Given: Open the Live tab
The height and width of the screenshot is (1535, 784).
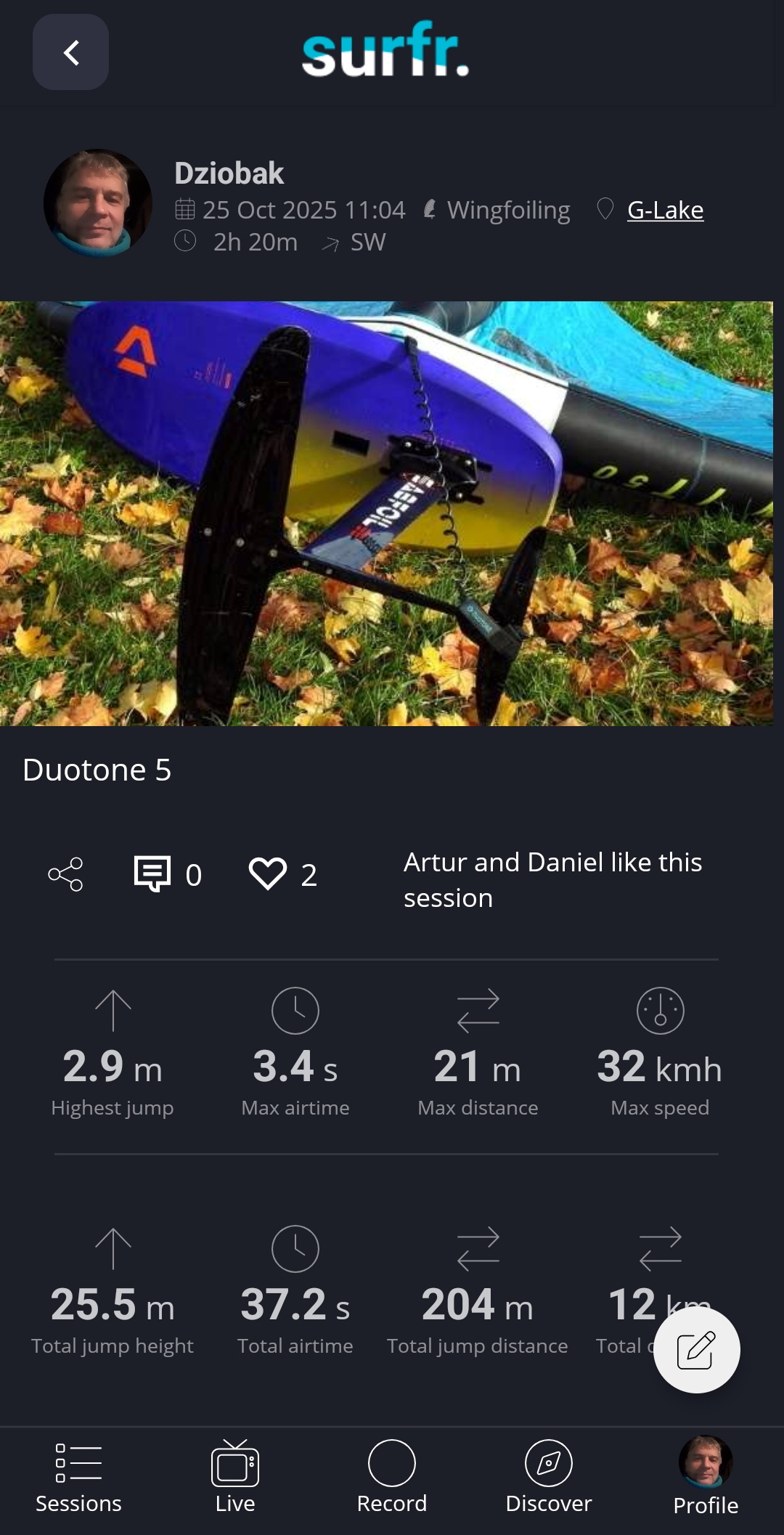Looking at the screenshot, I should click(x=235, y=1476).
